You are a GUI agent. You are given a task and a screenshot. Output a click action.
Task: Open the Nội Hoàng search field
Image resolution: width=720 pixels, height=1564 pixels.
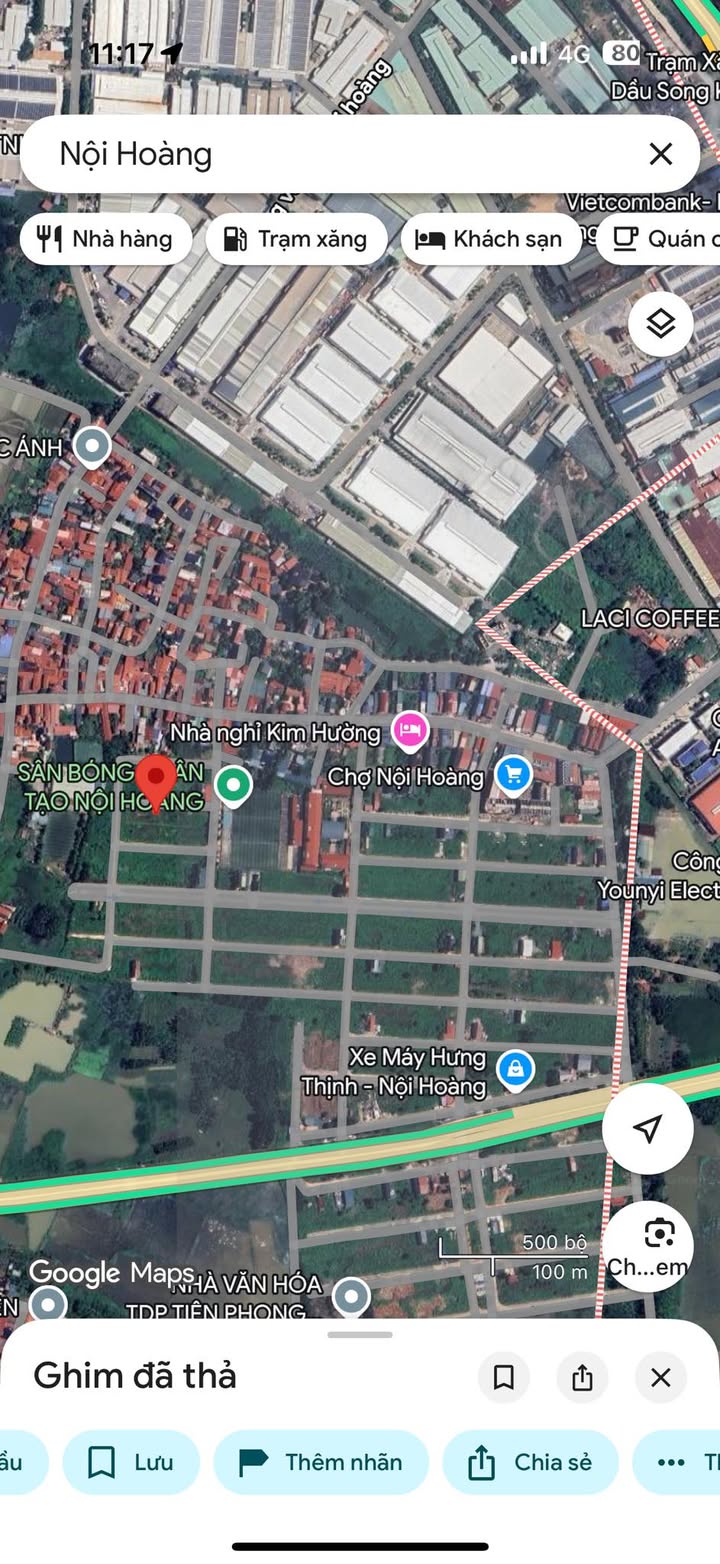tap(330, 153)
